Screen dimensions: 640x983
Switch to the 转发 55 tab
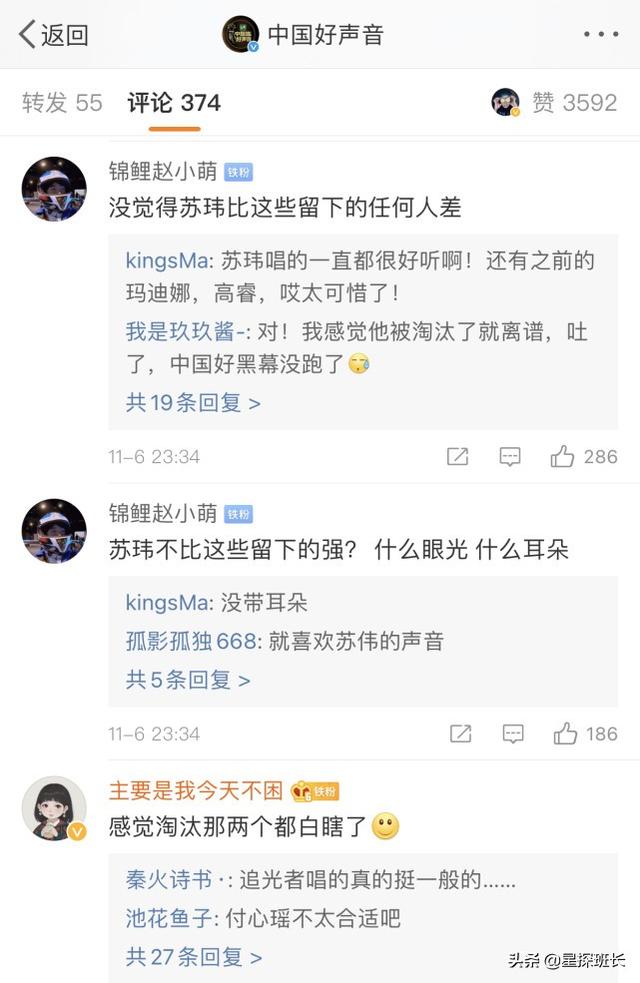tap(62, 102)
